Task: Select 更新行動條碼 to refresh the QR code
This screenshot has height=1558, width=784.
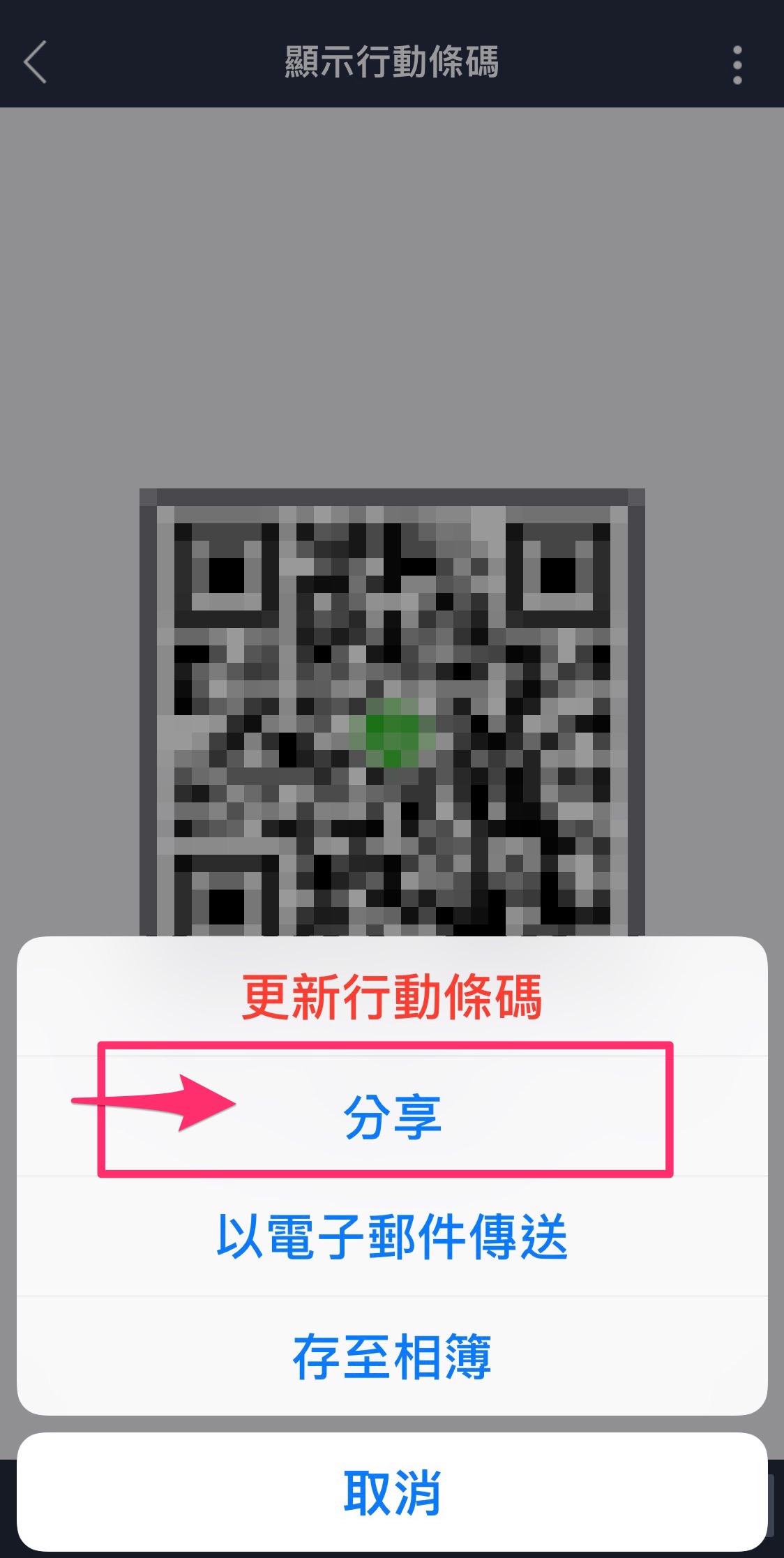Action: coord(392,996)
